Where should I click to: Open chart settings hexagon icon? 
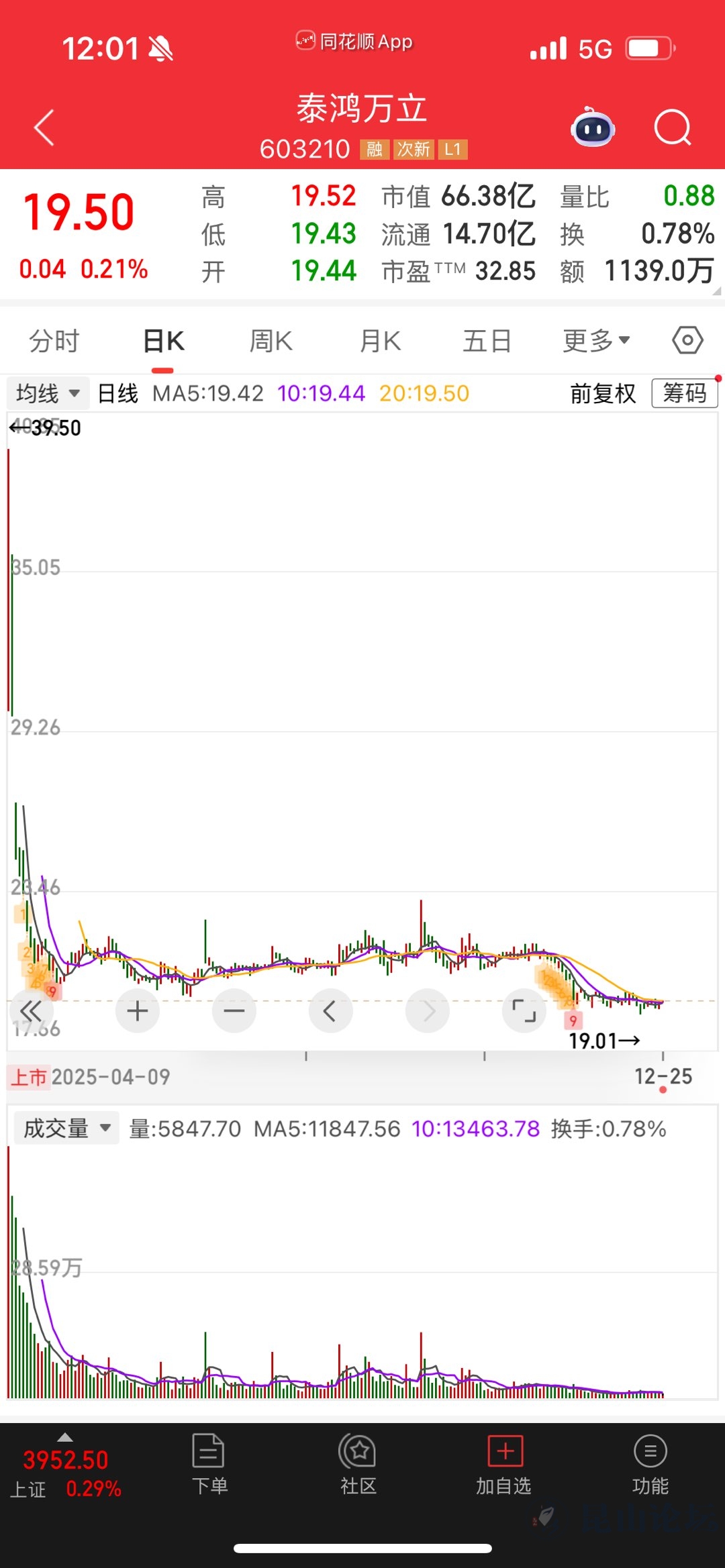687,341
